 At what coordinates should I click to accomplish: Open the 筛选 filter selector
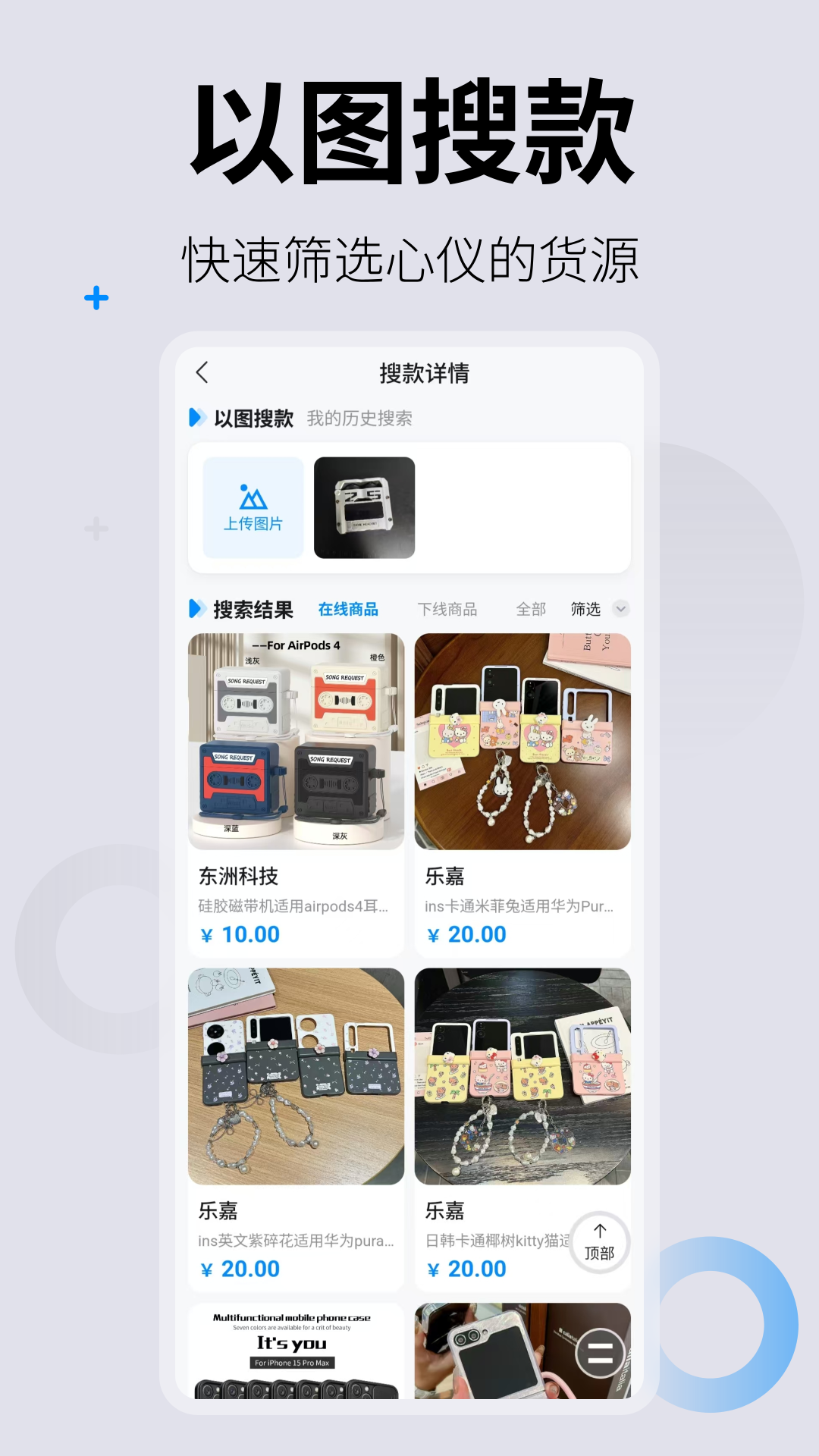pyautogui.click(x=588, y=608)
